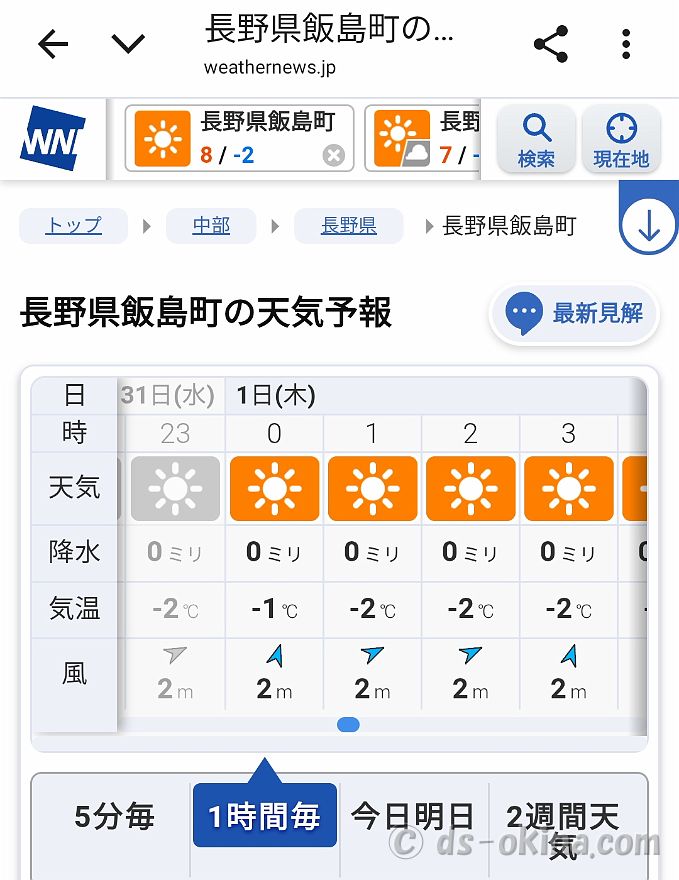Switch to the 5分毎 tab
The height and width of the screenshot is (880, 679).
tap(114, 817)
